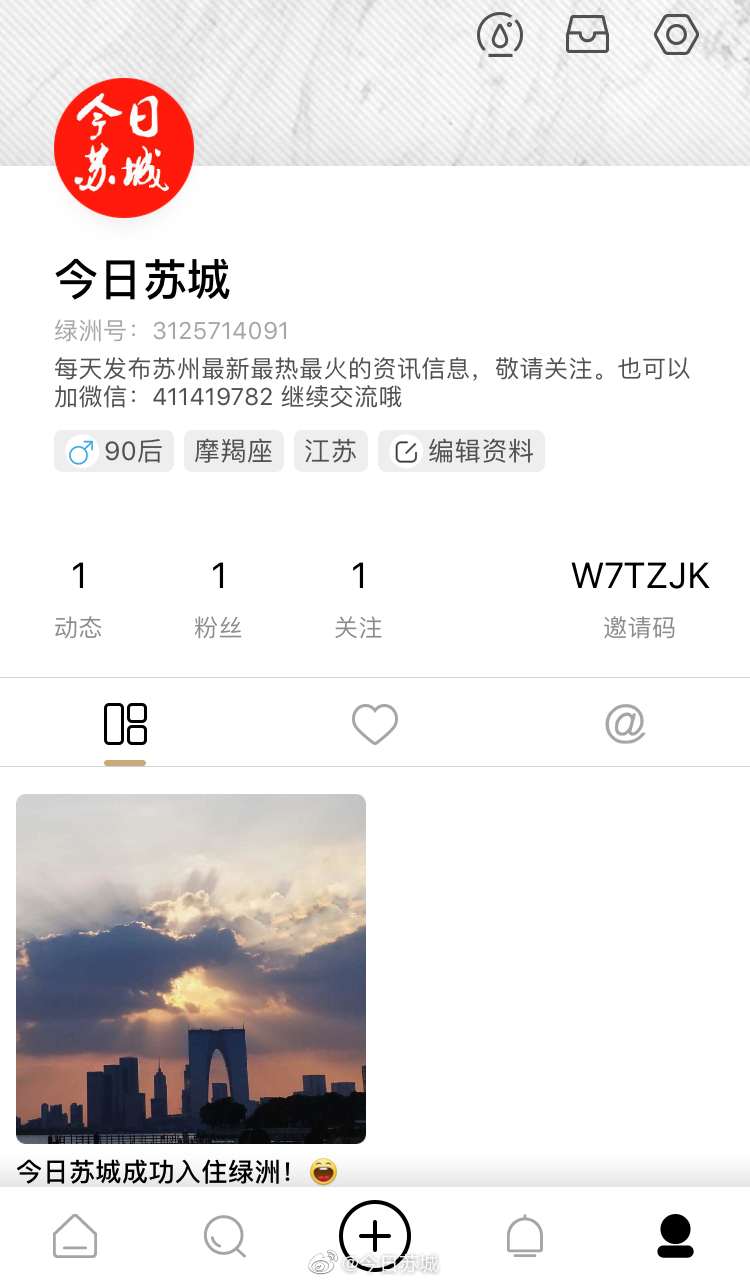View the 动态 posts count
750x1283 pixels.
coord(79,598)
